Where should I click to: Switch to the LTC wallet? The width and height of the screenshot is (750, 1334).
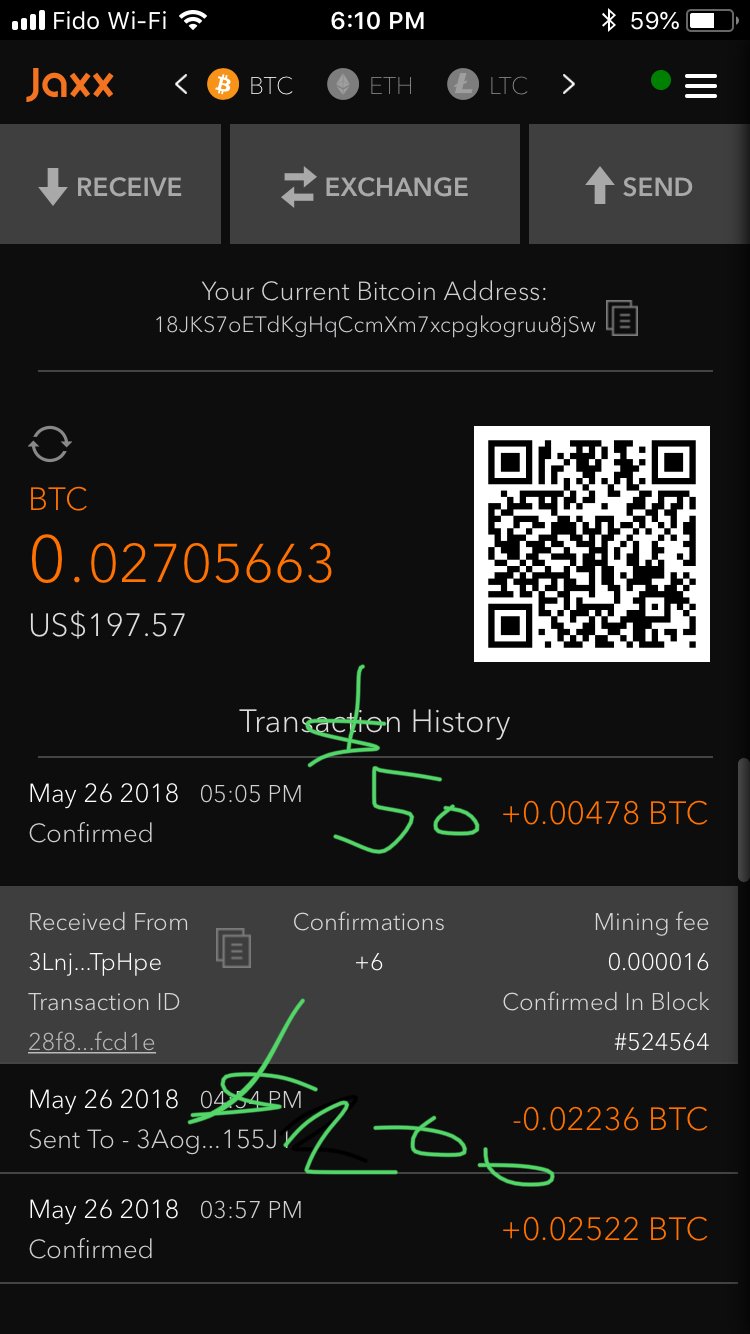pyautogui.click(x=488, y=85)
